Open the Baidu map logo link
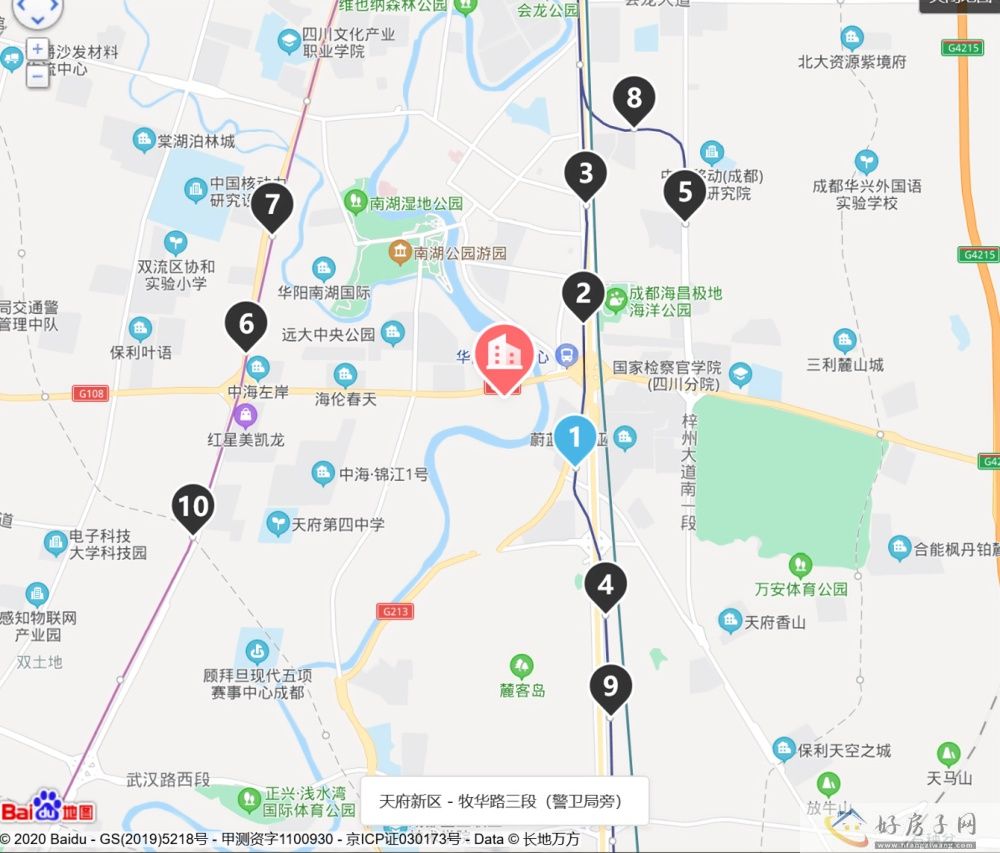This screenshot has width=1000, height=853. (x=48, y=808)
